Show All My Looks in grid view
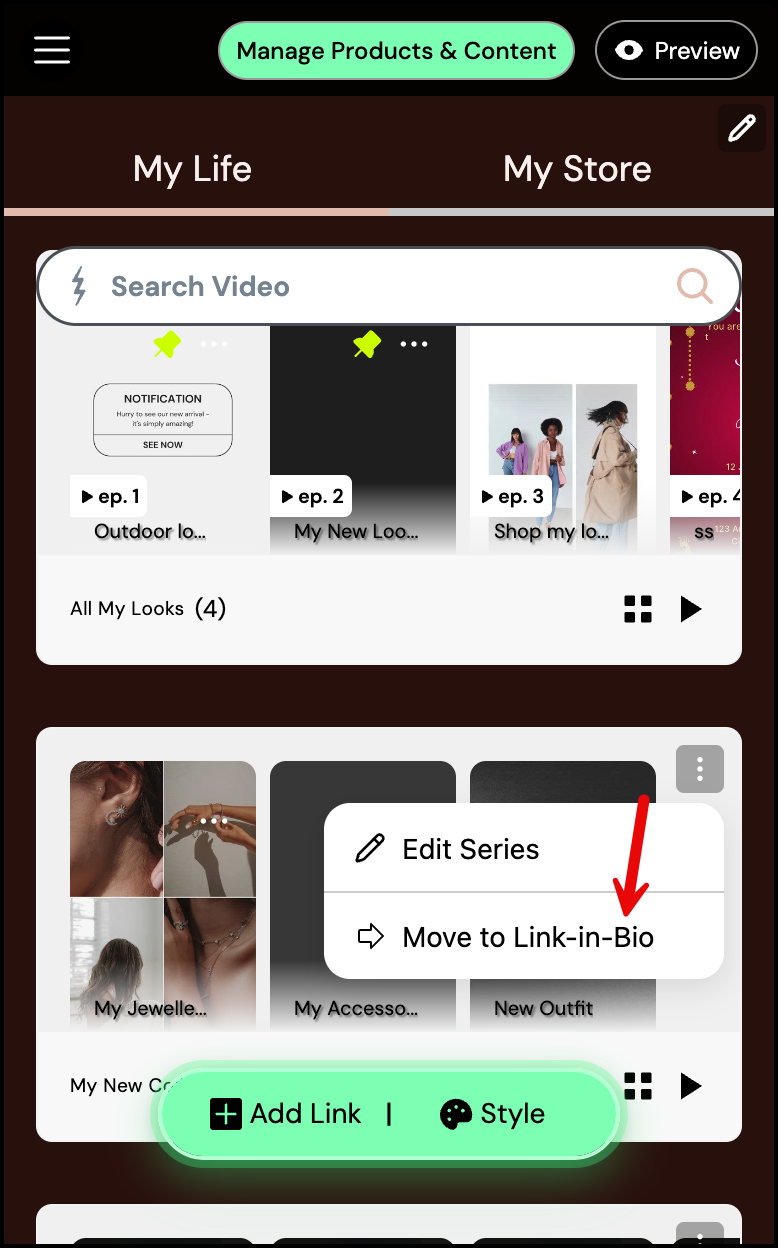 coord(637,608)
